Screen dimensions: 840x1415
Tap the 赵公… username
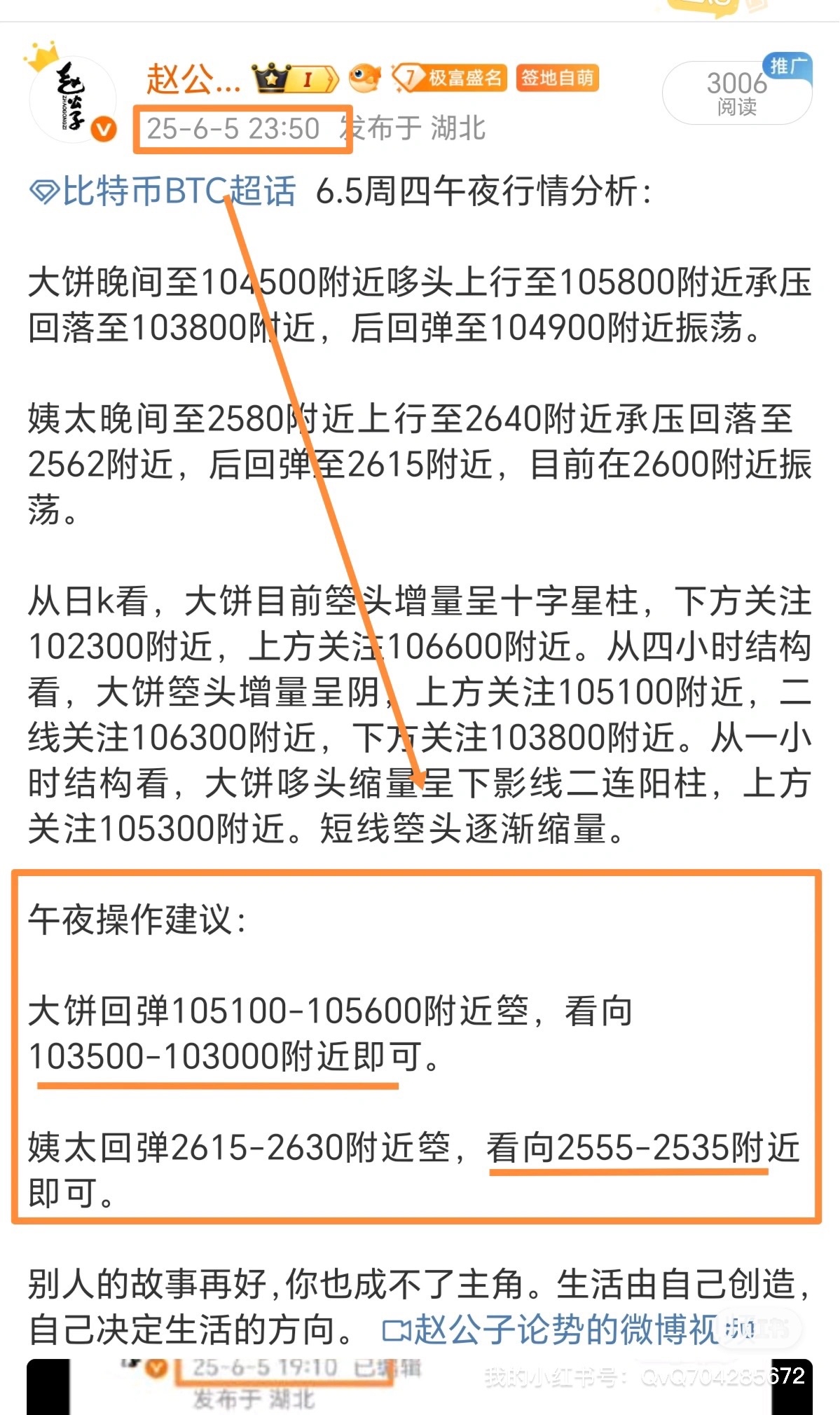193,78
